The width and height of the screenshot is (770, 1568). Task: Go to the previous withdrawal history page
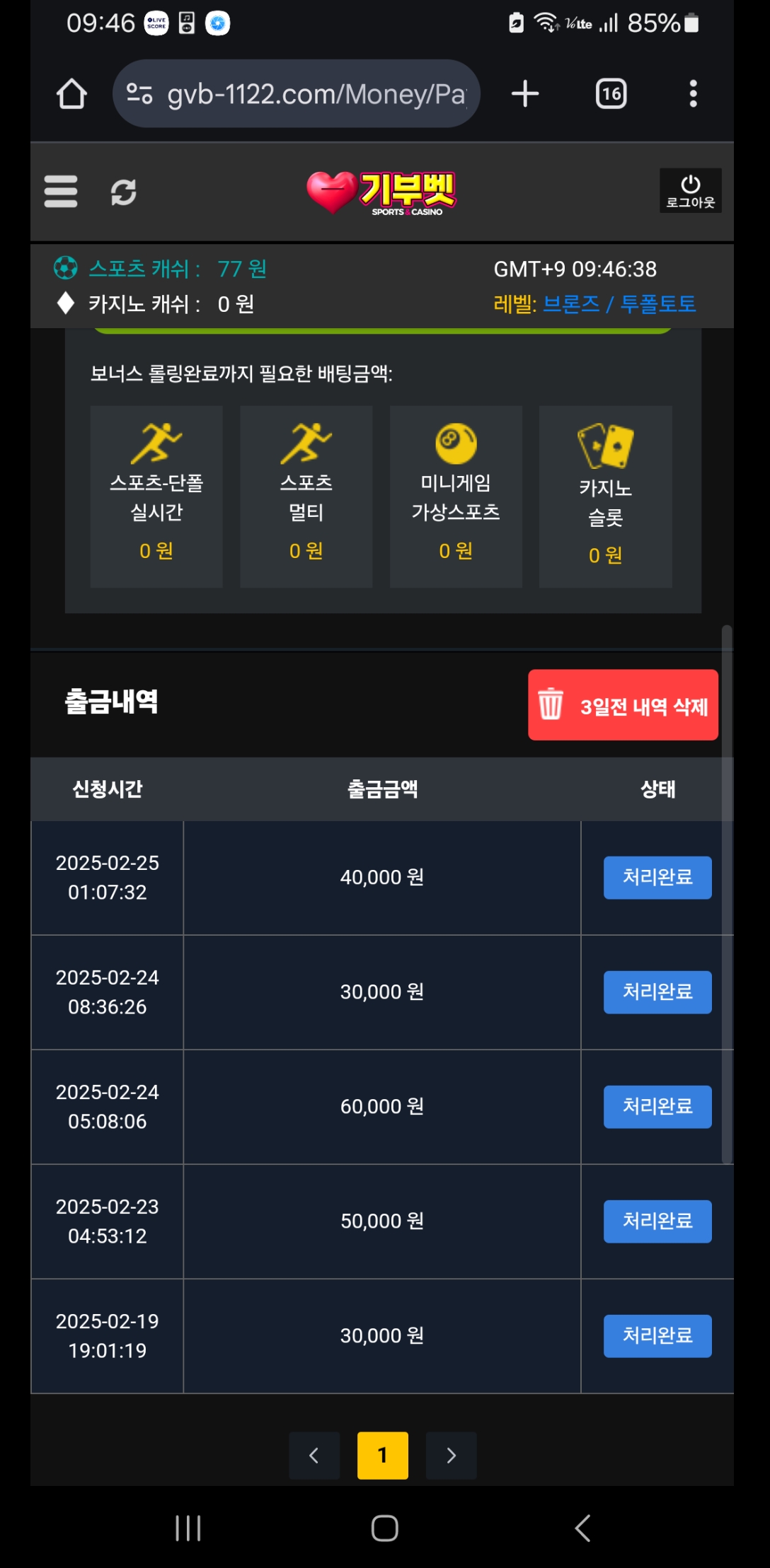(x=314, y=1456)
